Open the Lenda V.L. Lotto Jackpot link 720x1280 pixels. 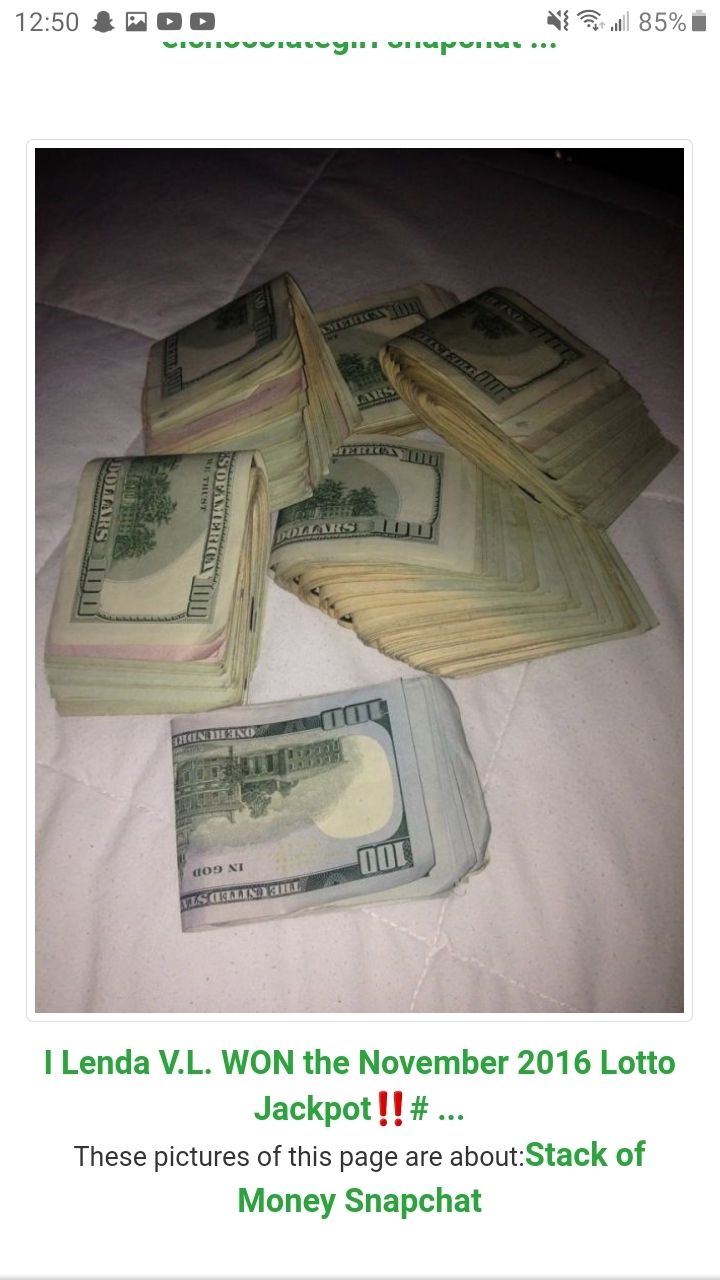pos(360,1085)
